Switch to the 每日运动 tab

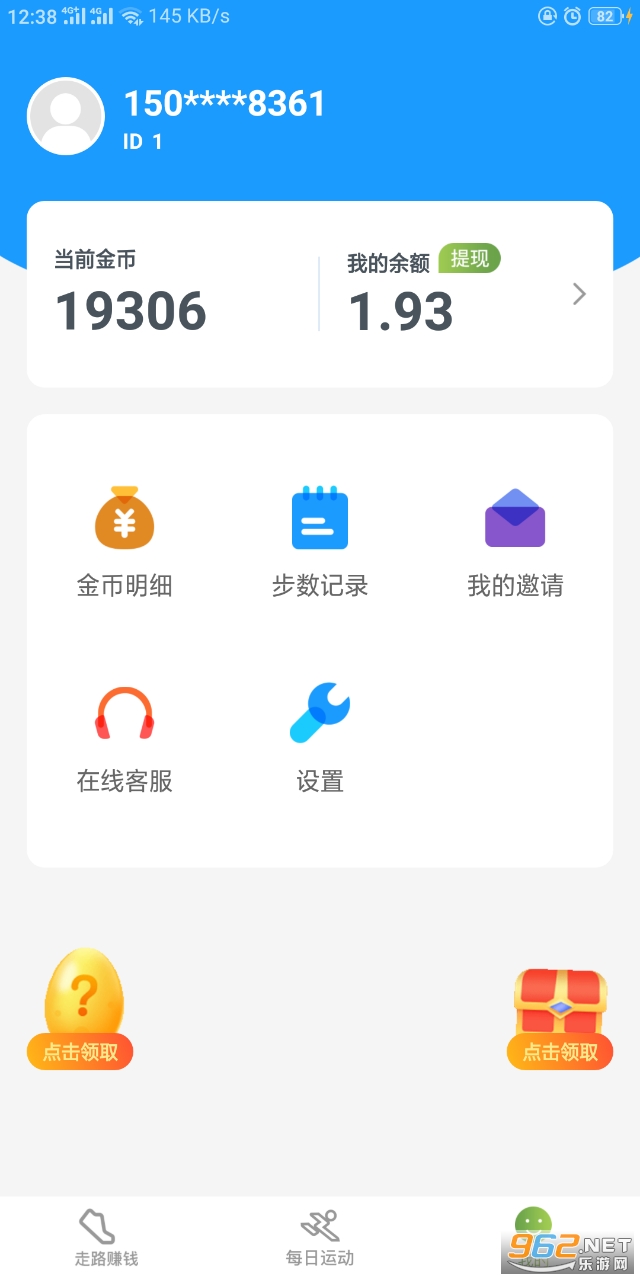(320, 1238)
